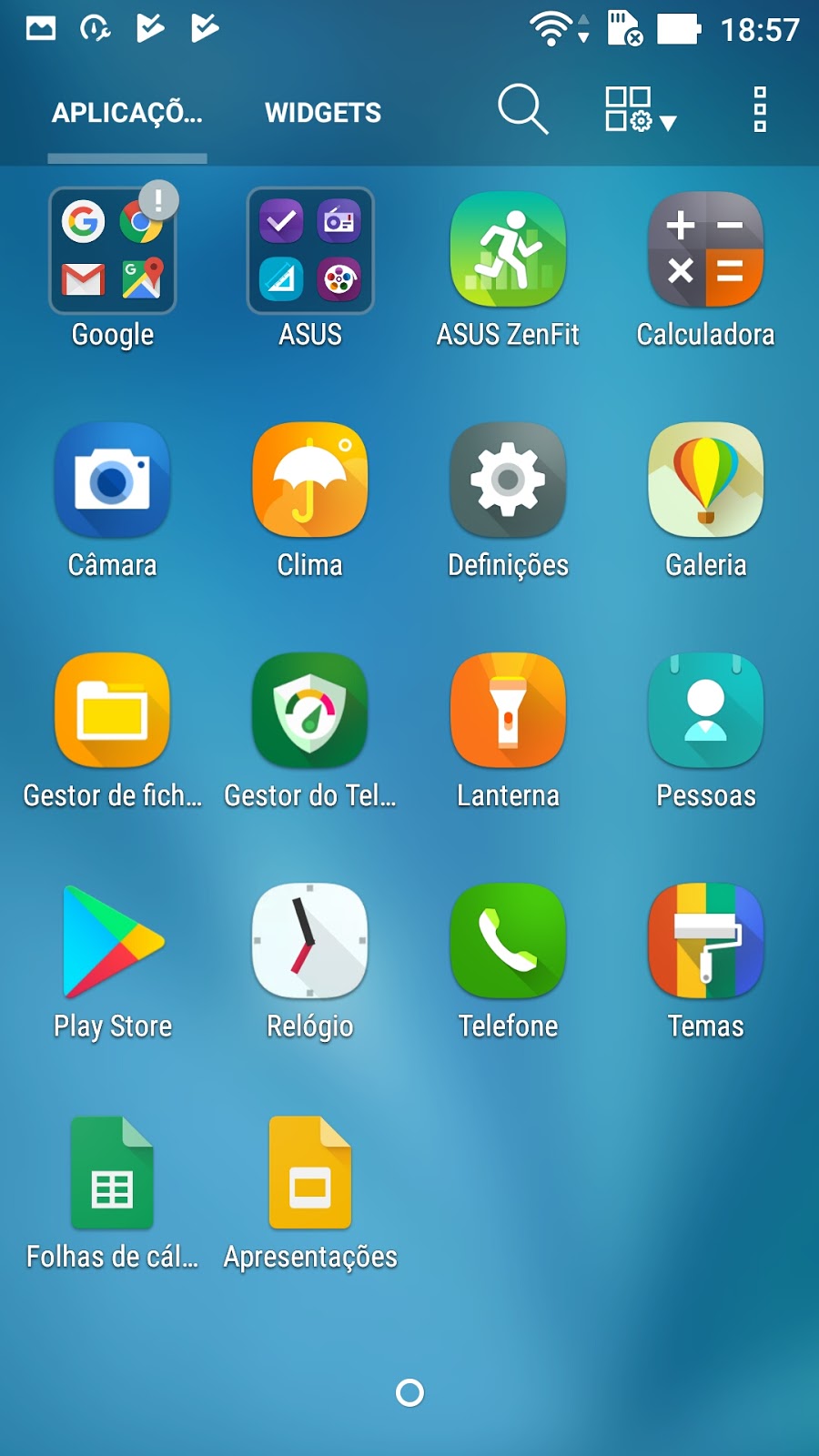Open the Telefone dialer

click(508, 942)
